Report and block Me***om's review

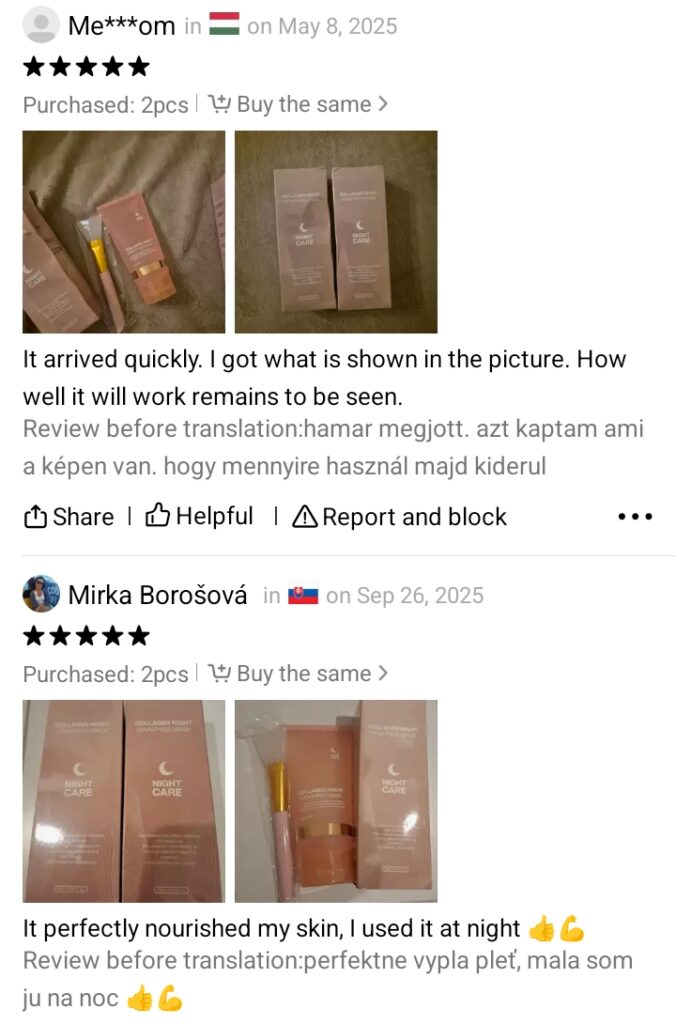pyautogui.click(x=400, y=517)
